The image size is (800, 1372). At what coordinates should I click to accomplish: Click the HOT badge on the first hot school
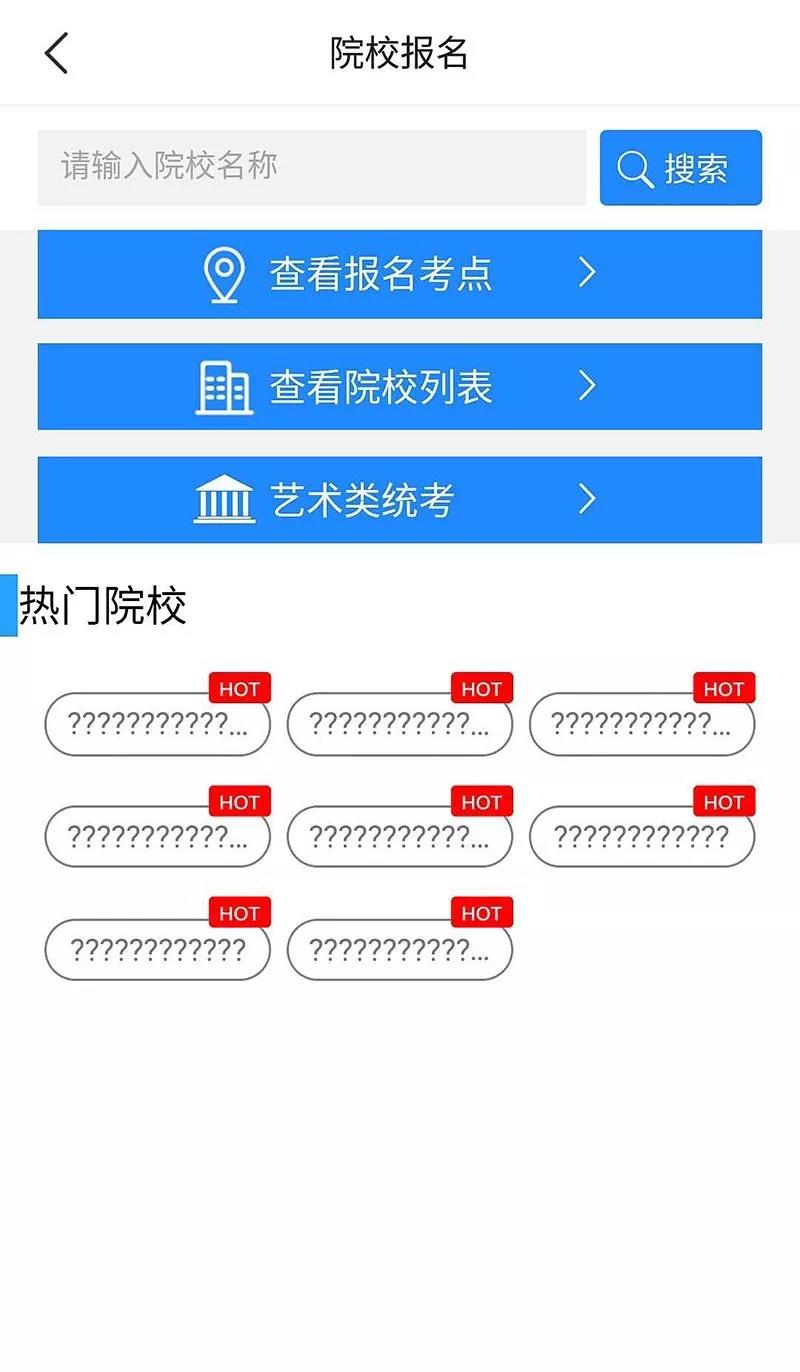click(x=239, y=688)
